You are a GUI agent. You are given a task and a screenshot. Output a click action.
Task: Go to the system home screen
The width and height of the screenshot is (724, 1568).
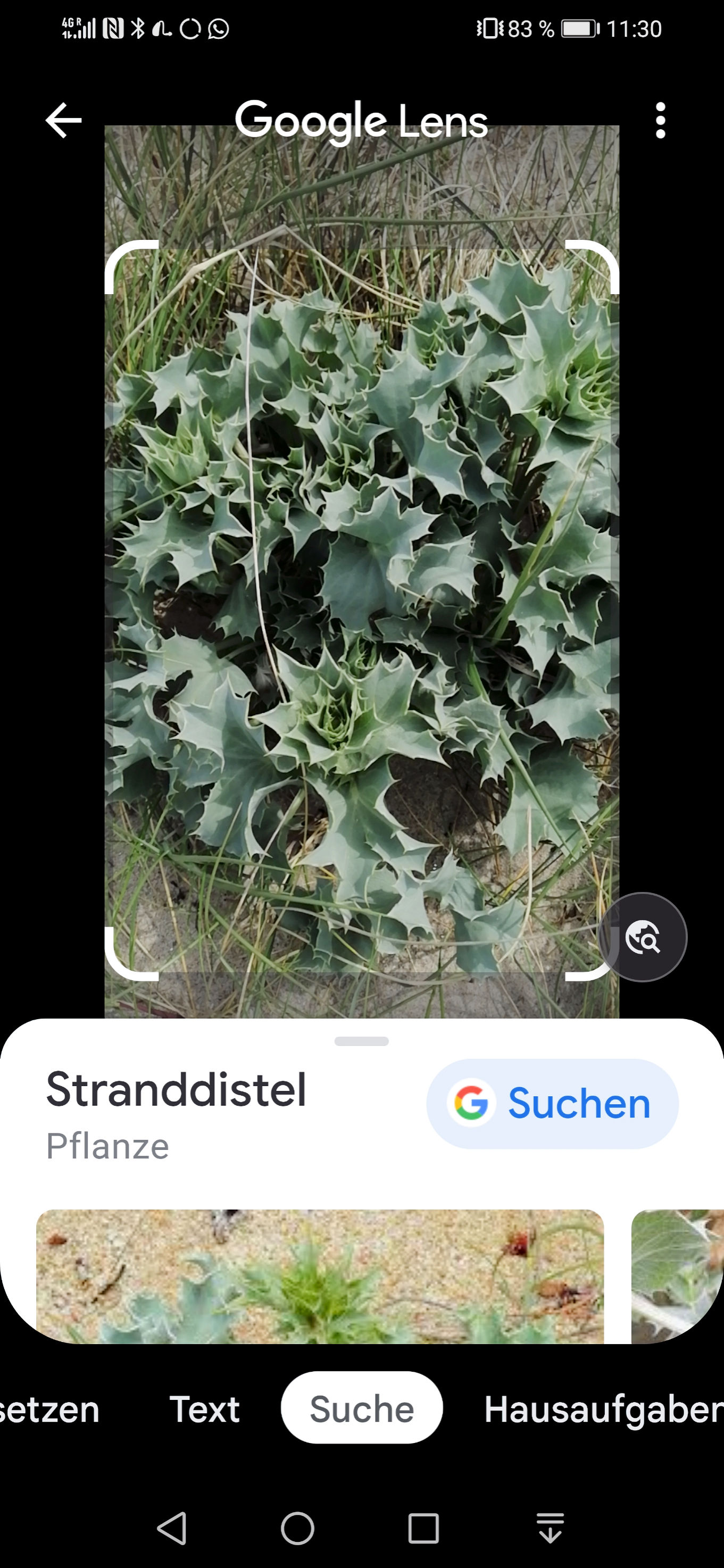[x=297, y=1528]
